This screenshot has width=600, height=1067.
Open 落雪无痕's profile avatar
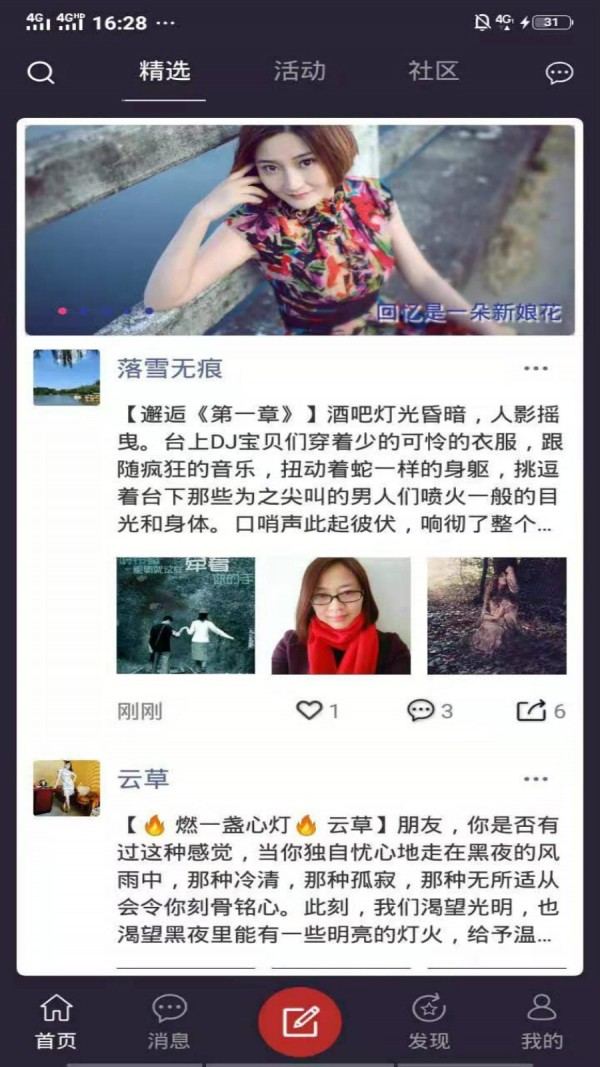pos(66,377)
